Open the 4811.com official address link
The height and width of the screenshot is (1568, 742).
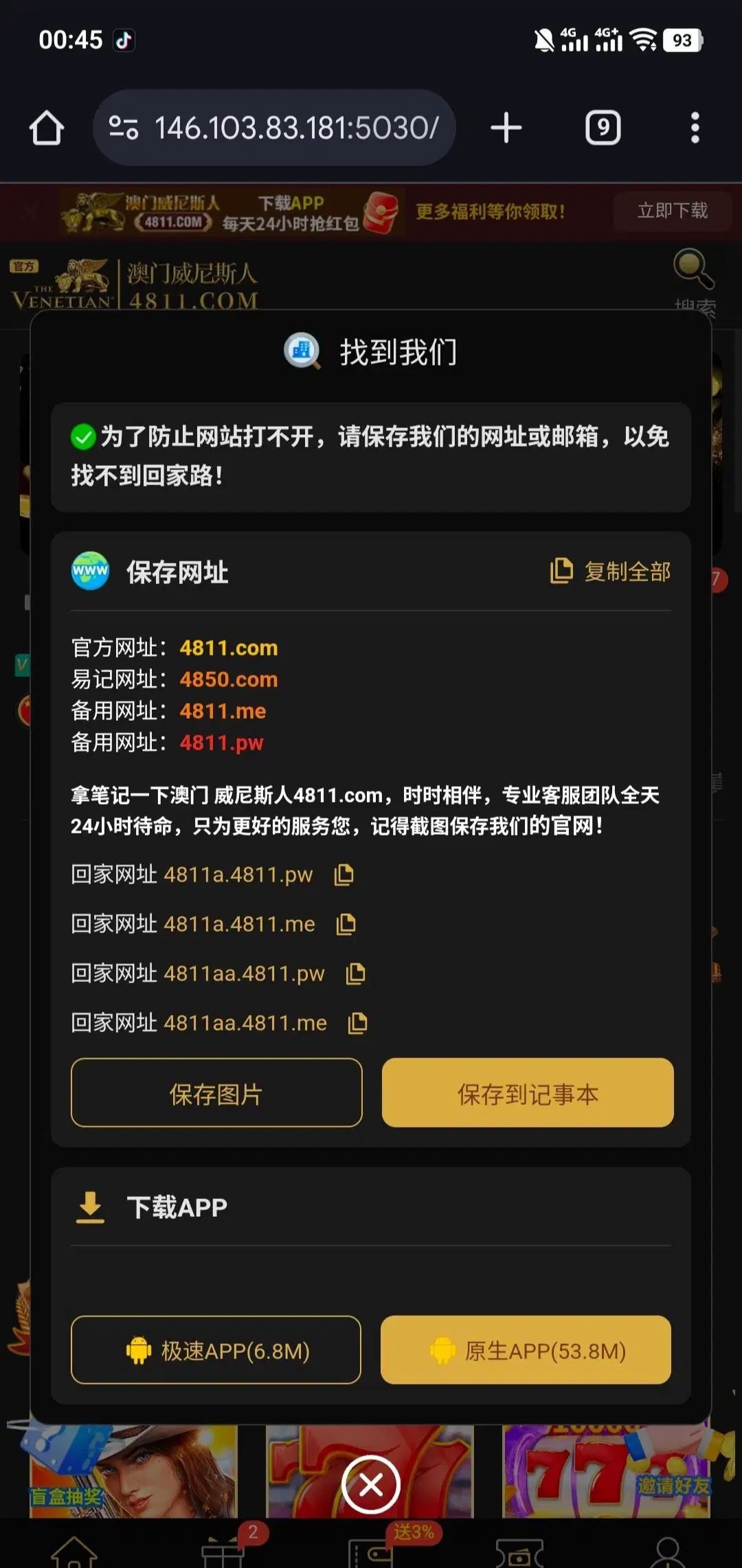point(229,648)
